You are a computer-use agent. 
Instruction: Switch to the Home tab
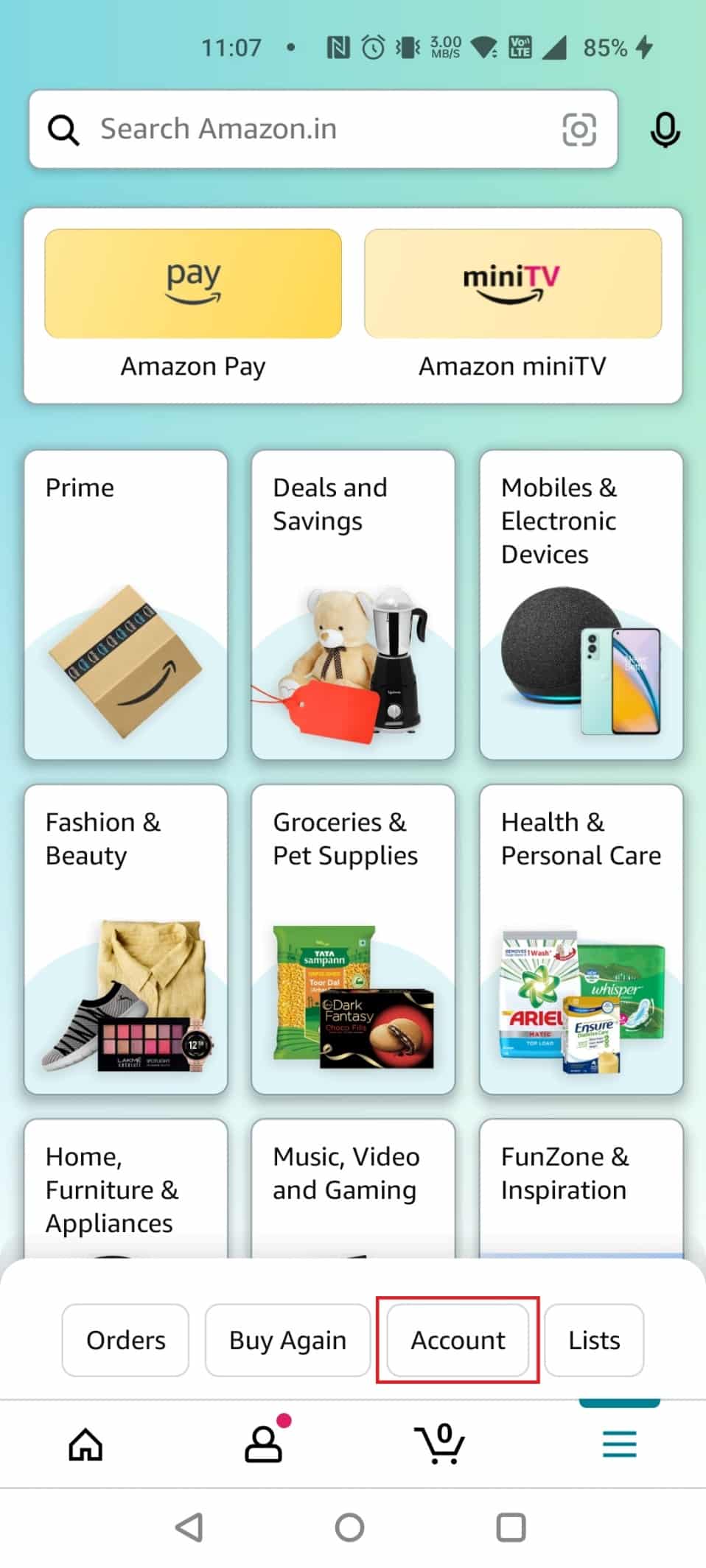click(x=85, y=1444)
